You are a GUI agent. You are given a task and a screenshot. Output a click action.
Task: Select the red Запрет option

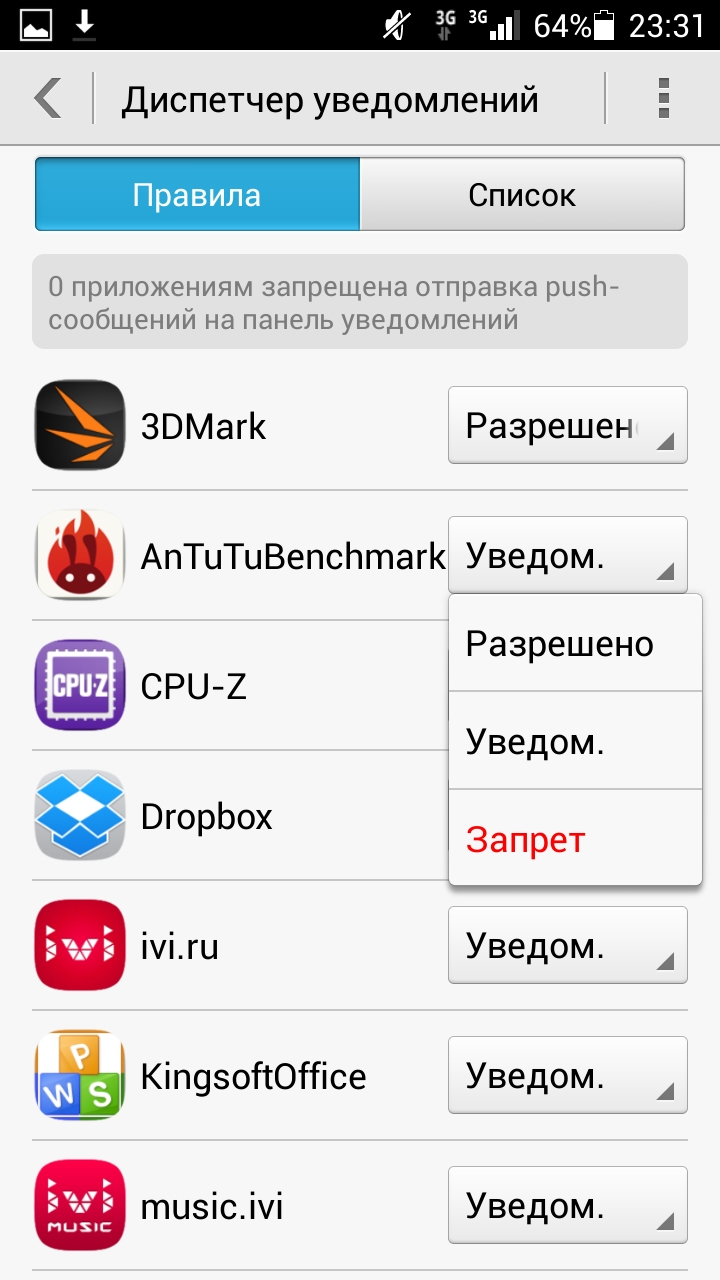(x=574, y=838)
